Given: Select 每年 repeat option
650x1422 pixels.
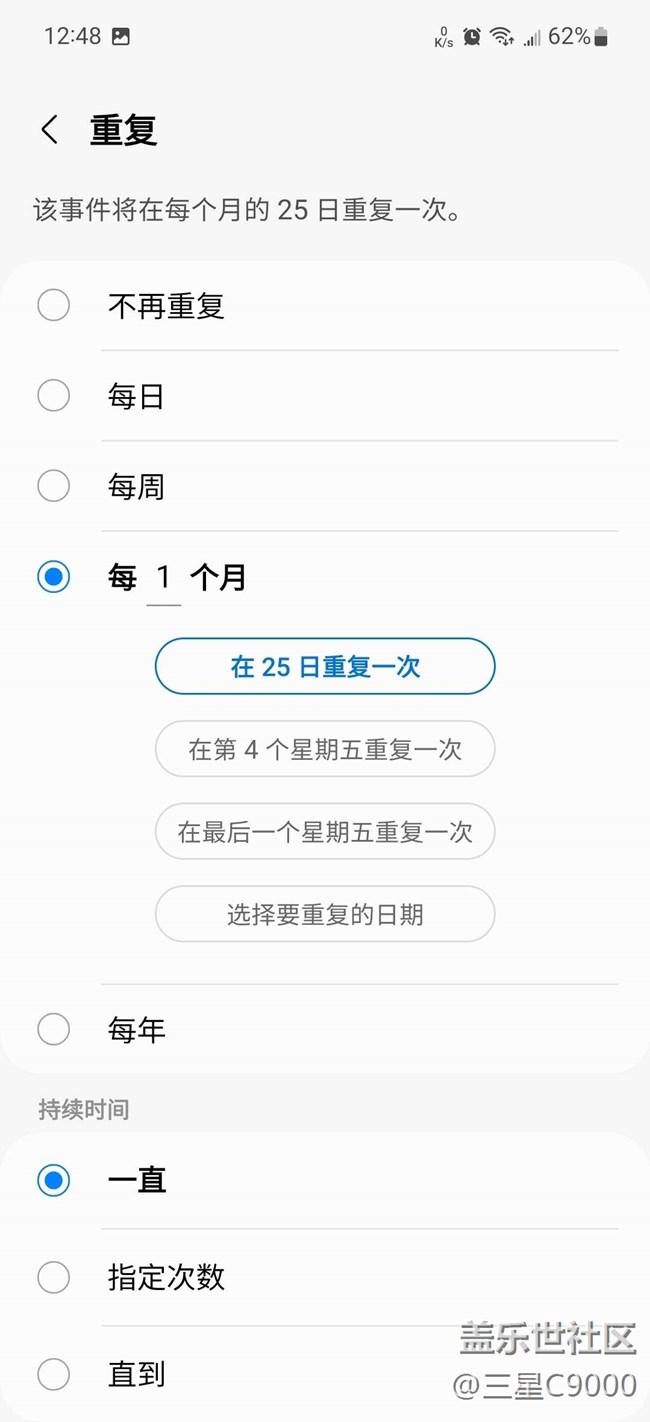Looking at the screenshot, I should [325, 1029].
